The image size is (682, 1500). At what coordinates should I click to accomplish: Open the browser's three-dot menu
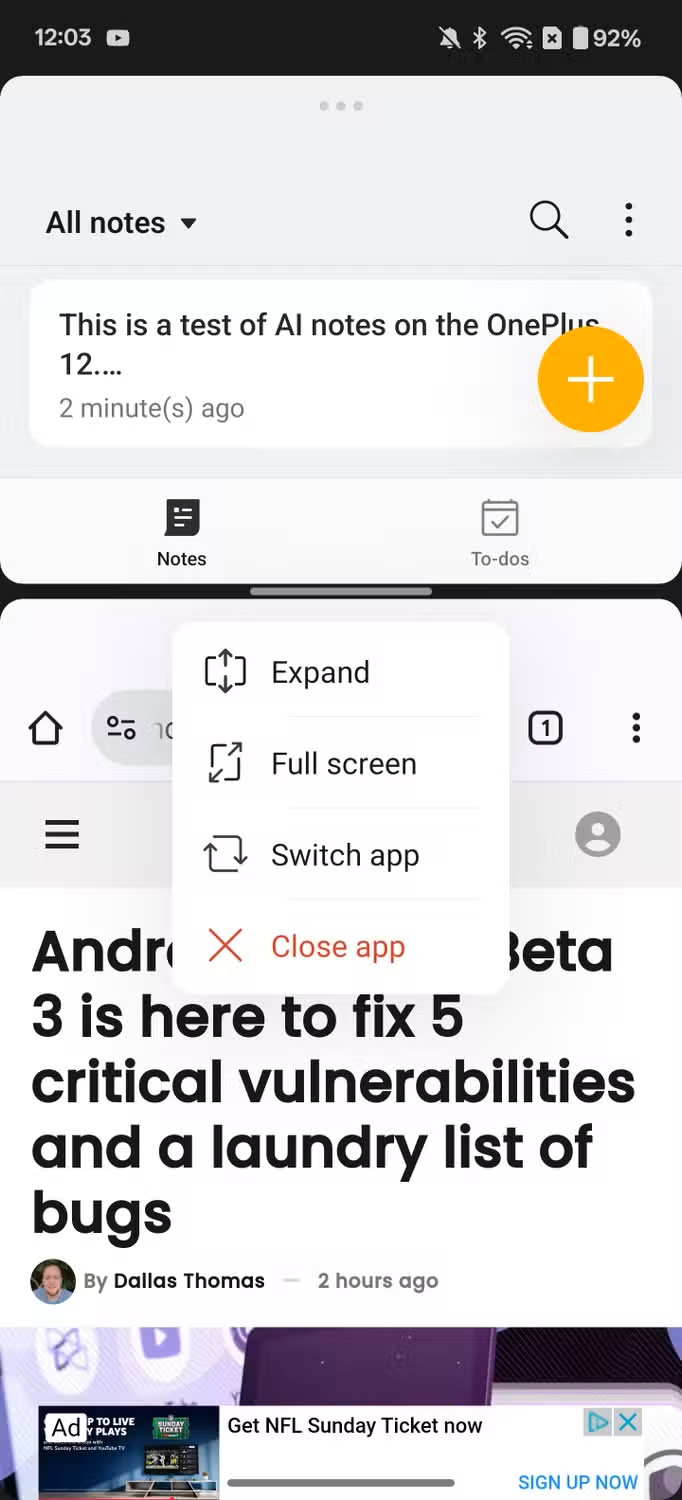636,728
